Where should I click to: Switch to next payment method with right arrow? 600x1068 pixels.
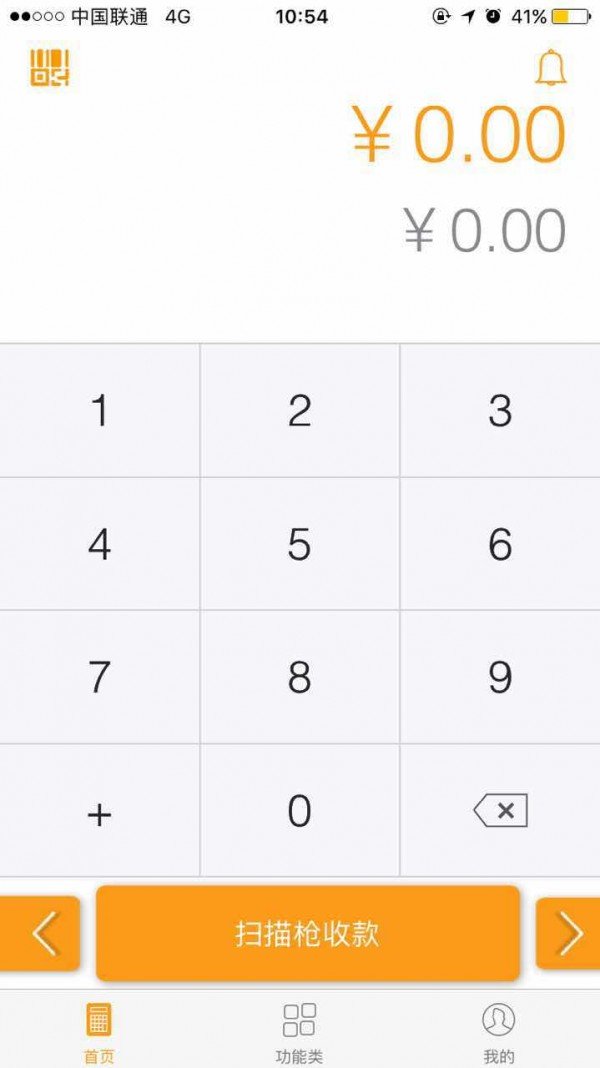568,933
